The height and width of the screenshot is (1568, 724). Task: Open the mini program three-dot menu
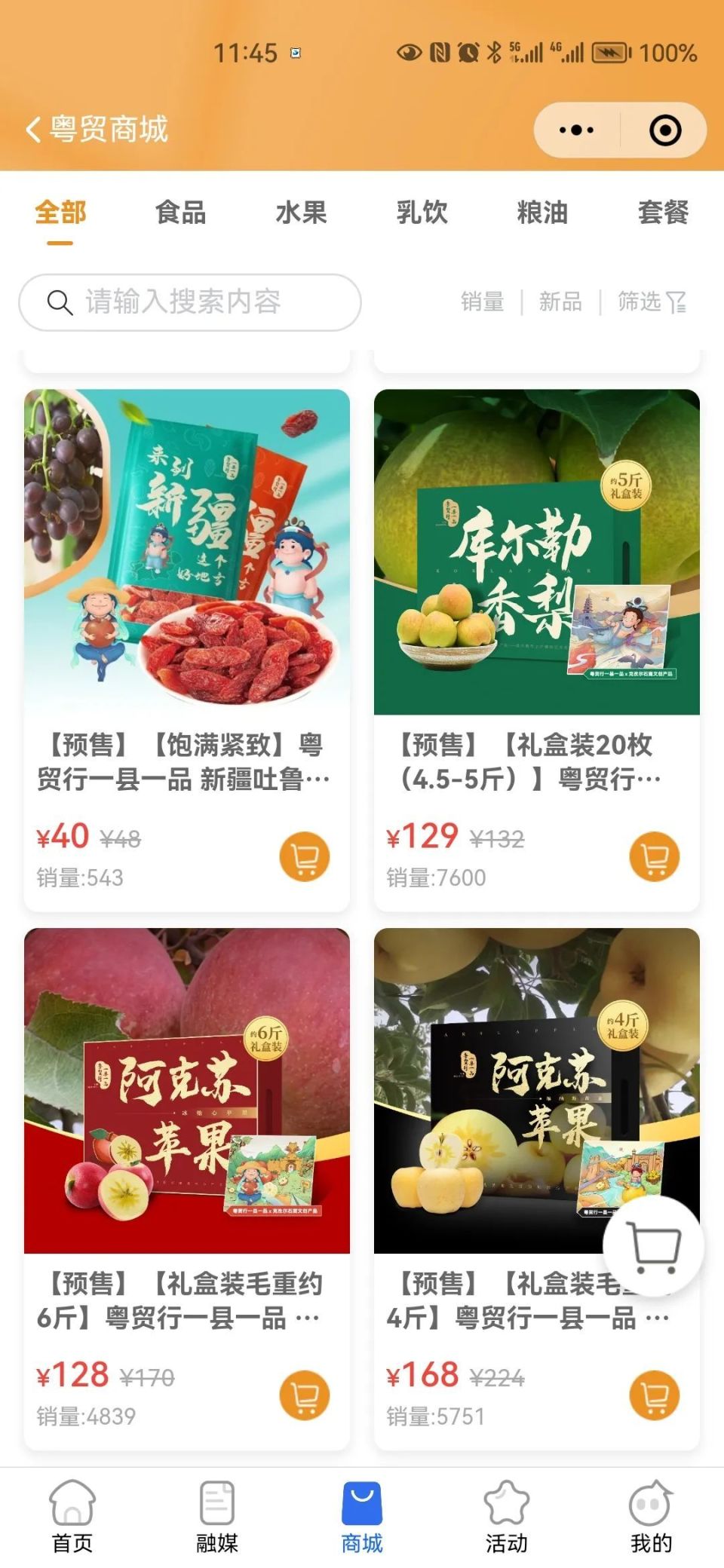coord(577,130)
